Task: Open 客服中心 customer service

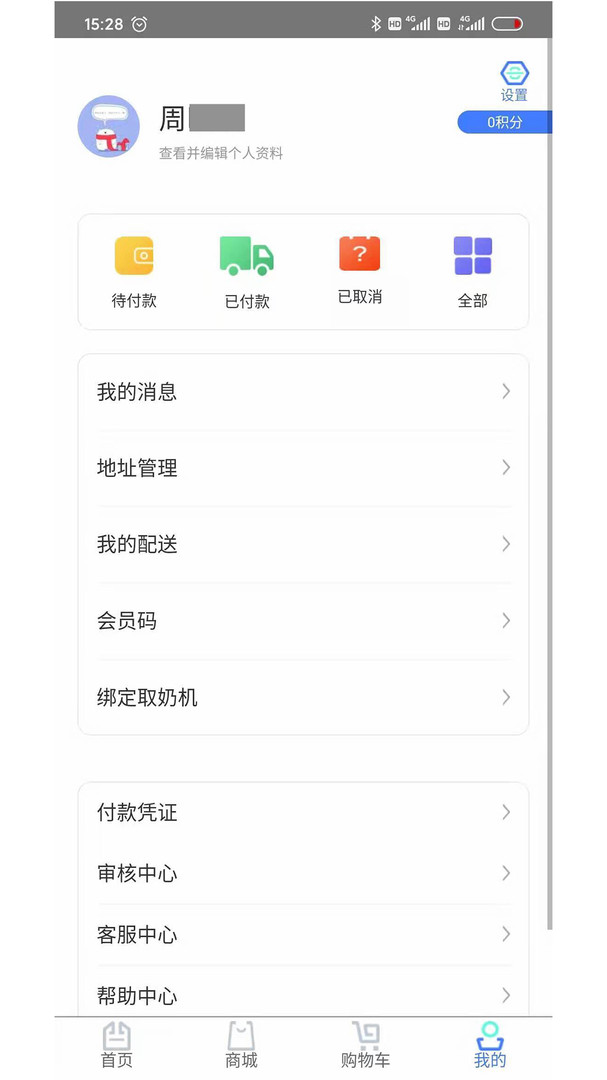Action: click(x=303, y=935)
